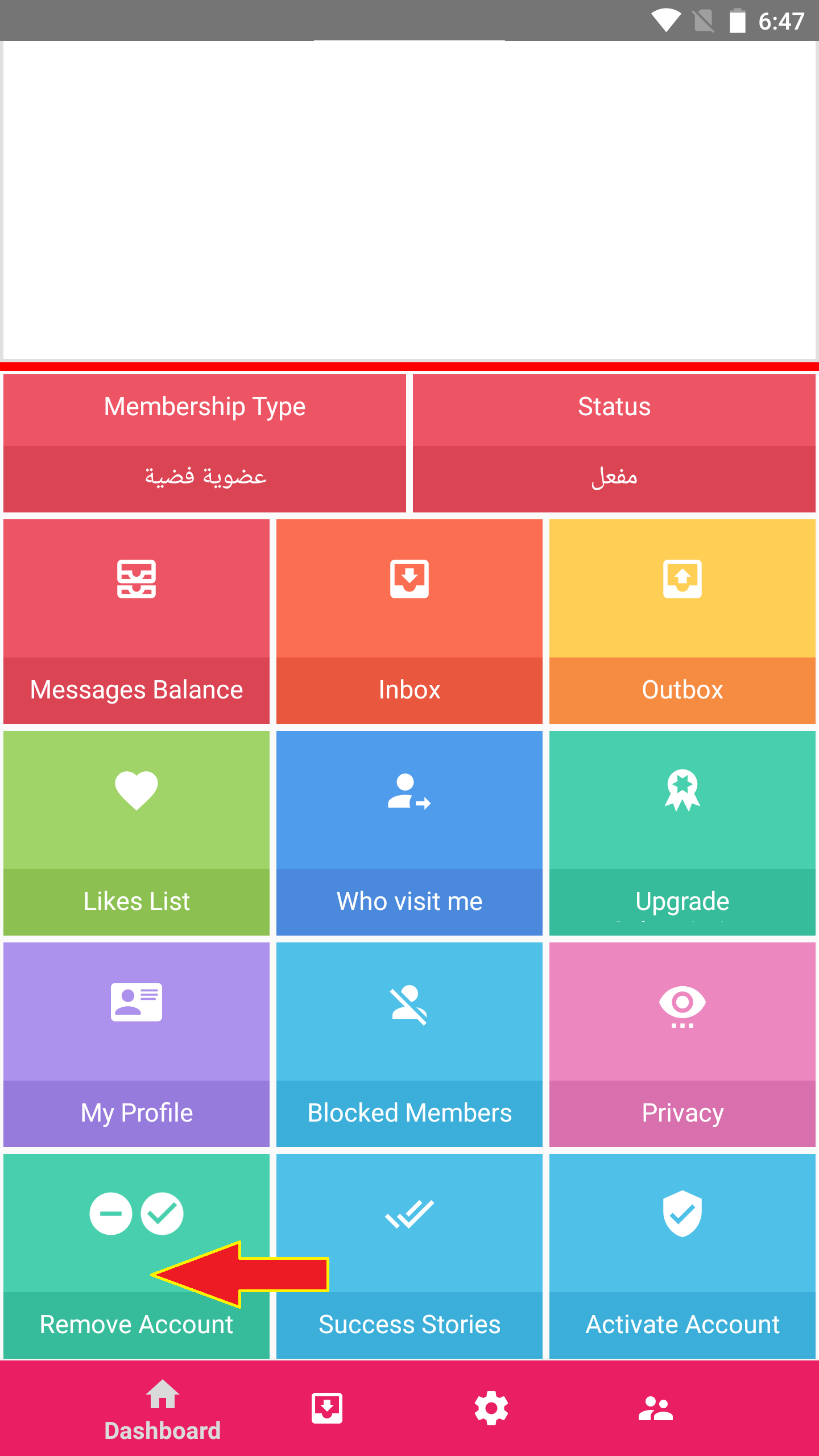Open the Messages Balance tile
819x1456 pixels.
136,621
